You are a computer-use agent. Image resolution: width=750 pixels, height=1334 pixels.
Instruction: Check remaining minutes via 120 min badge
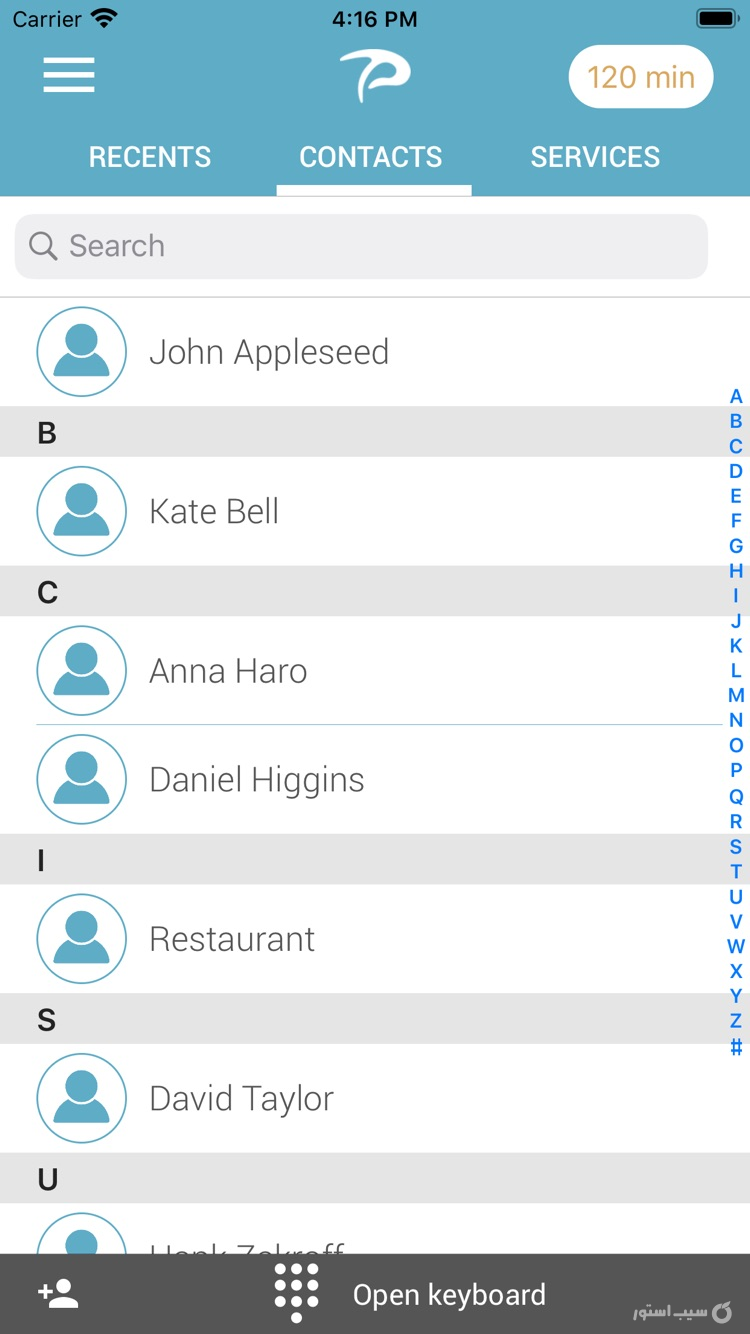coord(640,76)
